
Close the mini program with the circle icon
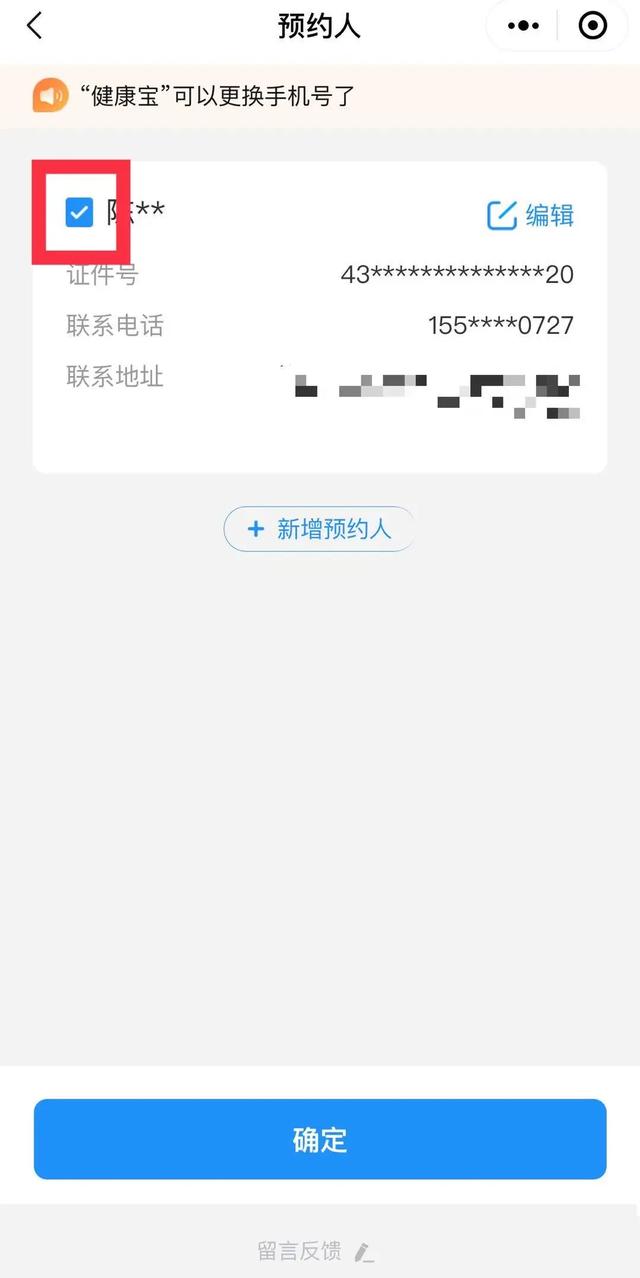(593, 26)
